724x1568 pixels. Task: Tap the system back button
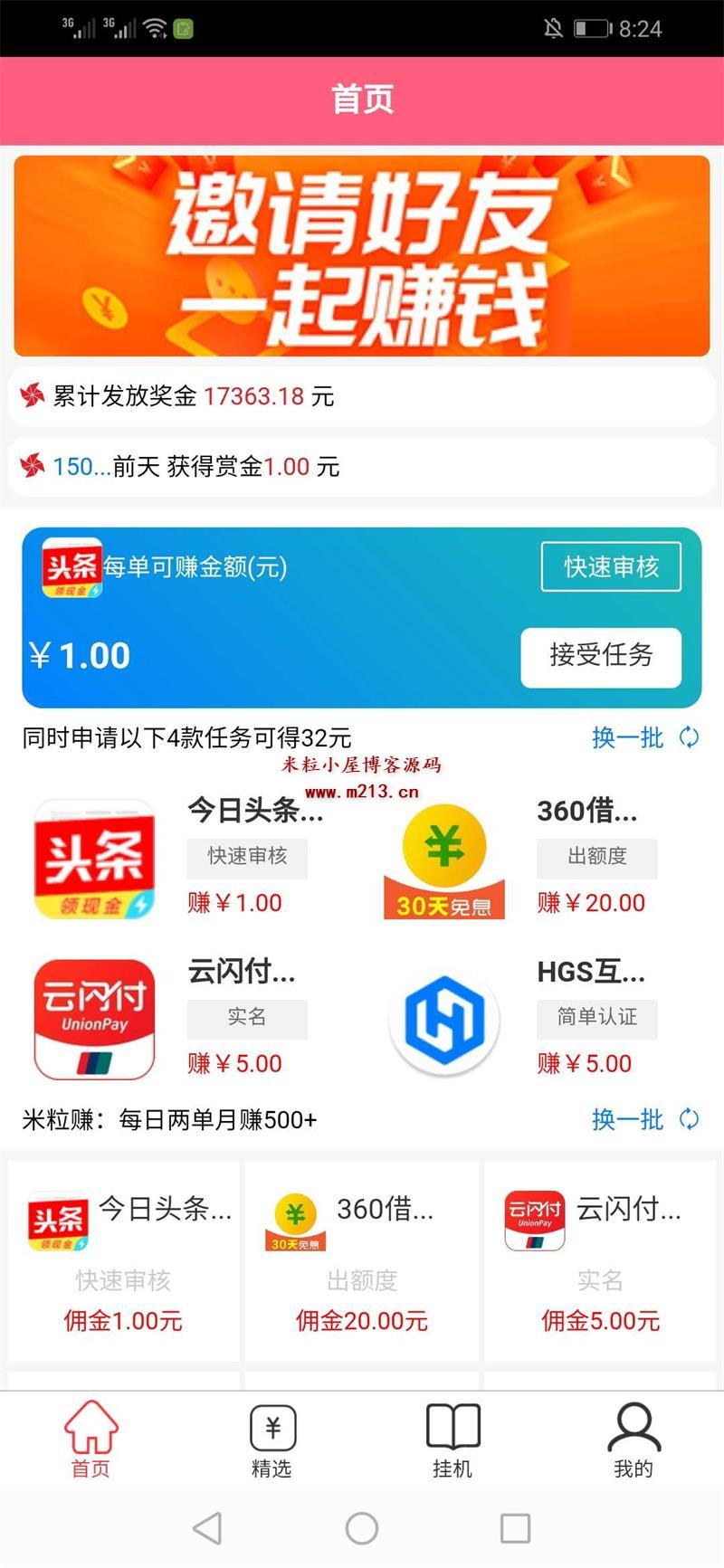point(208,1528)
